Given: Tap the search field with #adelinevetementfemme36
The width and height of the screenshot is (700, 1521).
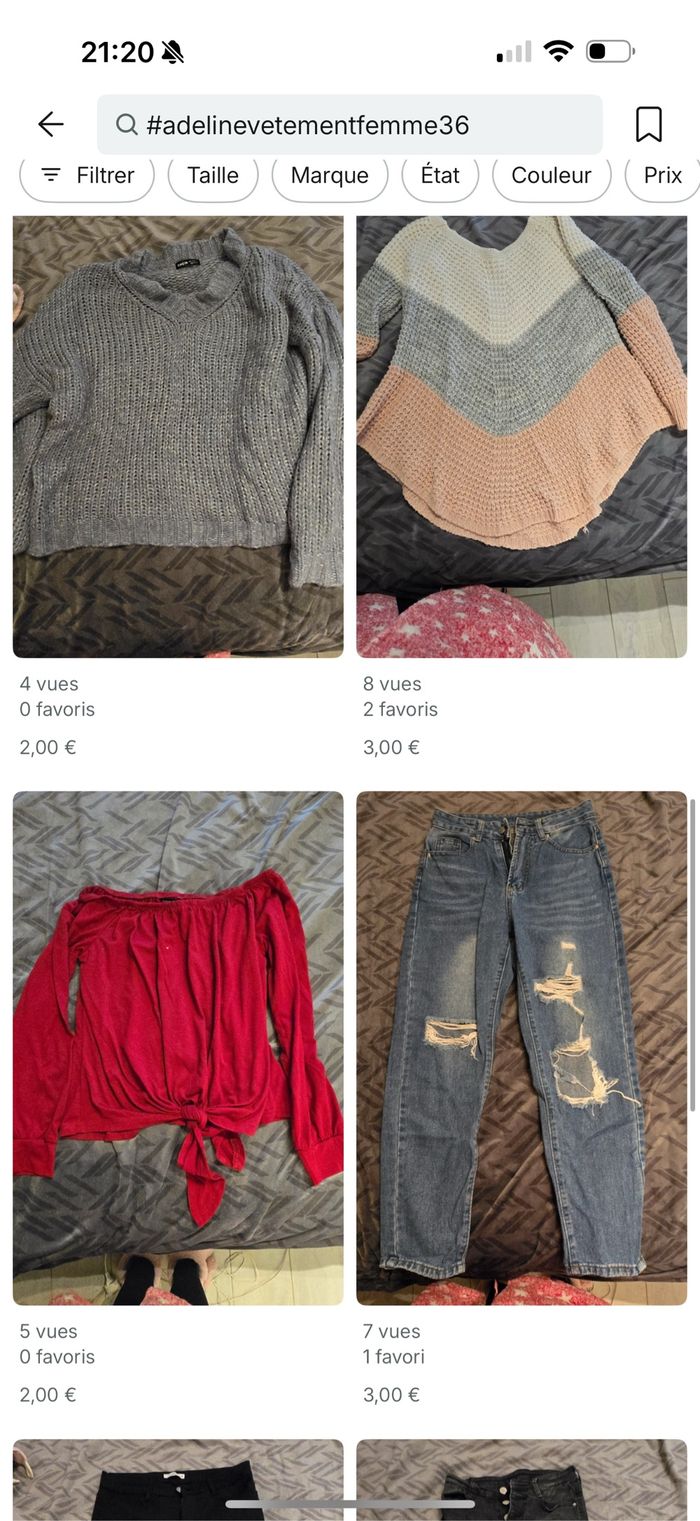Looking at the screenshot, I should (350, 125).
